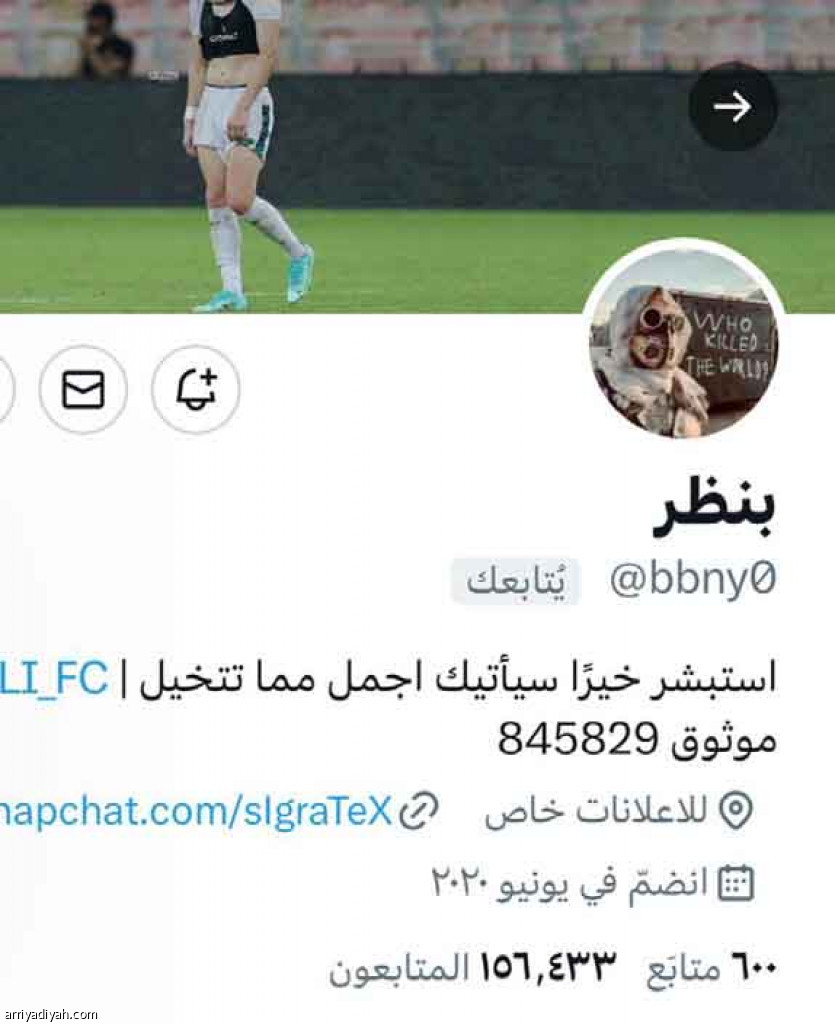Send a direct message via the envelope icon
Image resolution: width=835 pixels, height=1024 pixels.
click(x=83, y=390)
